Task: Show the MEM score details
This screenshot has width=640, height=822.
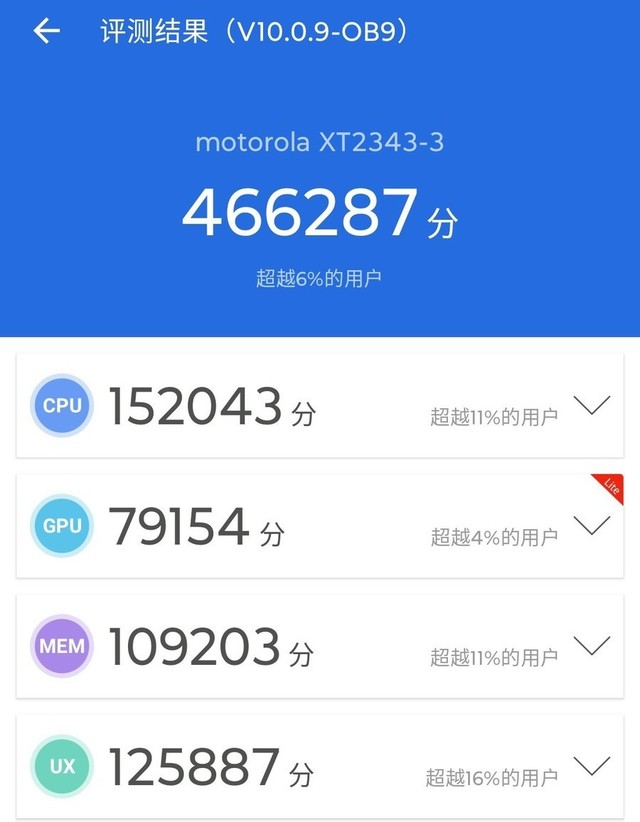Action: point(591,646)
